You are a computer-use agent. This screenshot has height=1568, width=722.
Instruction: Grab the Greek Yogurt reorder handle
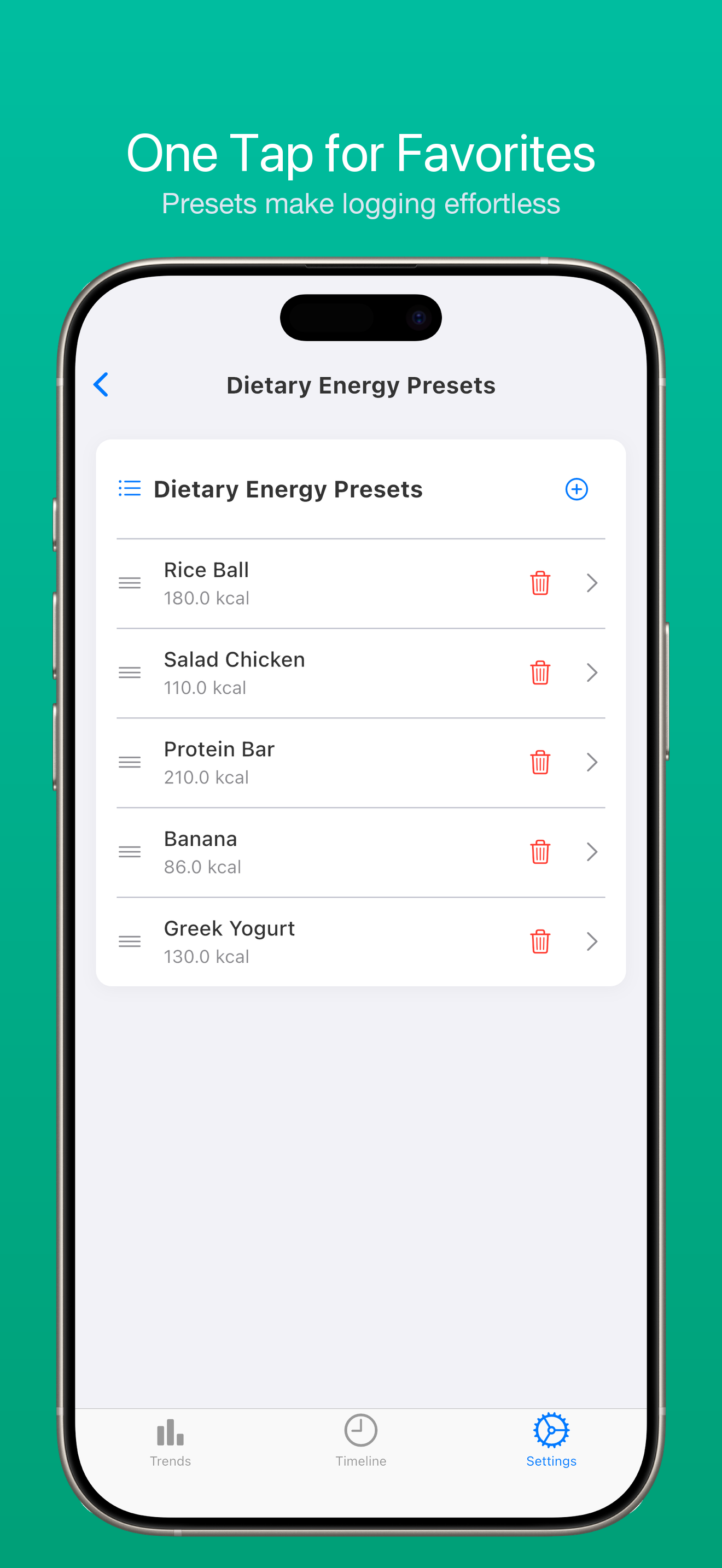pos(130,941)
